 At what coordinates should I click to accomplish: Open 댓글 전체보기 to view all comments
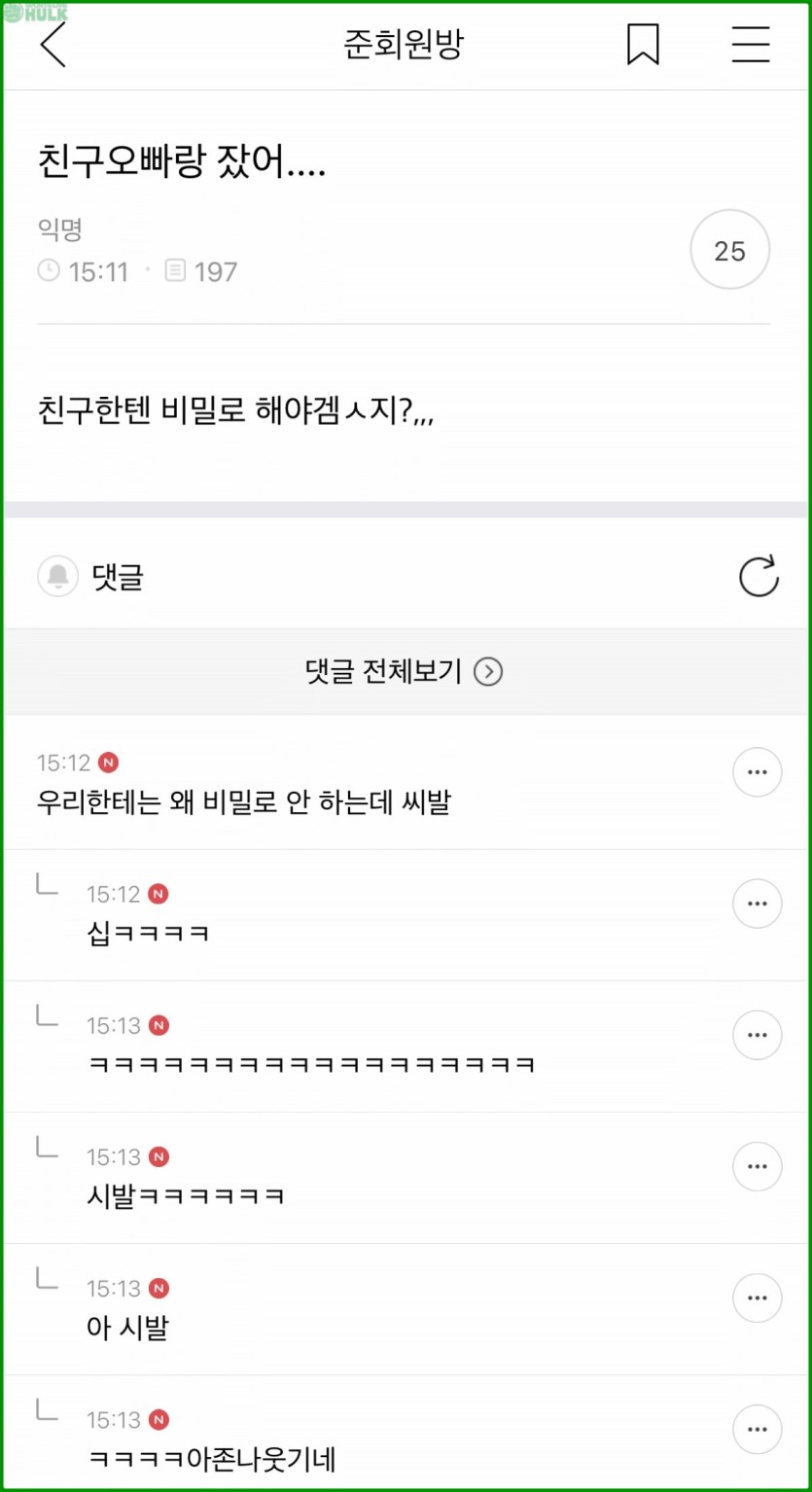click(x=405, y=672)
